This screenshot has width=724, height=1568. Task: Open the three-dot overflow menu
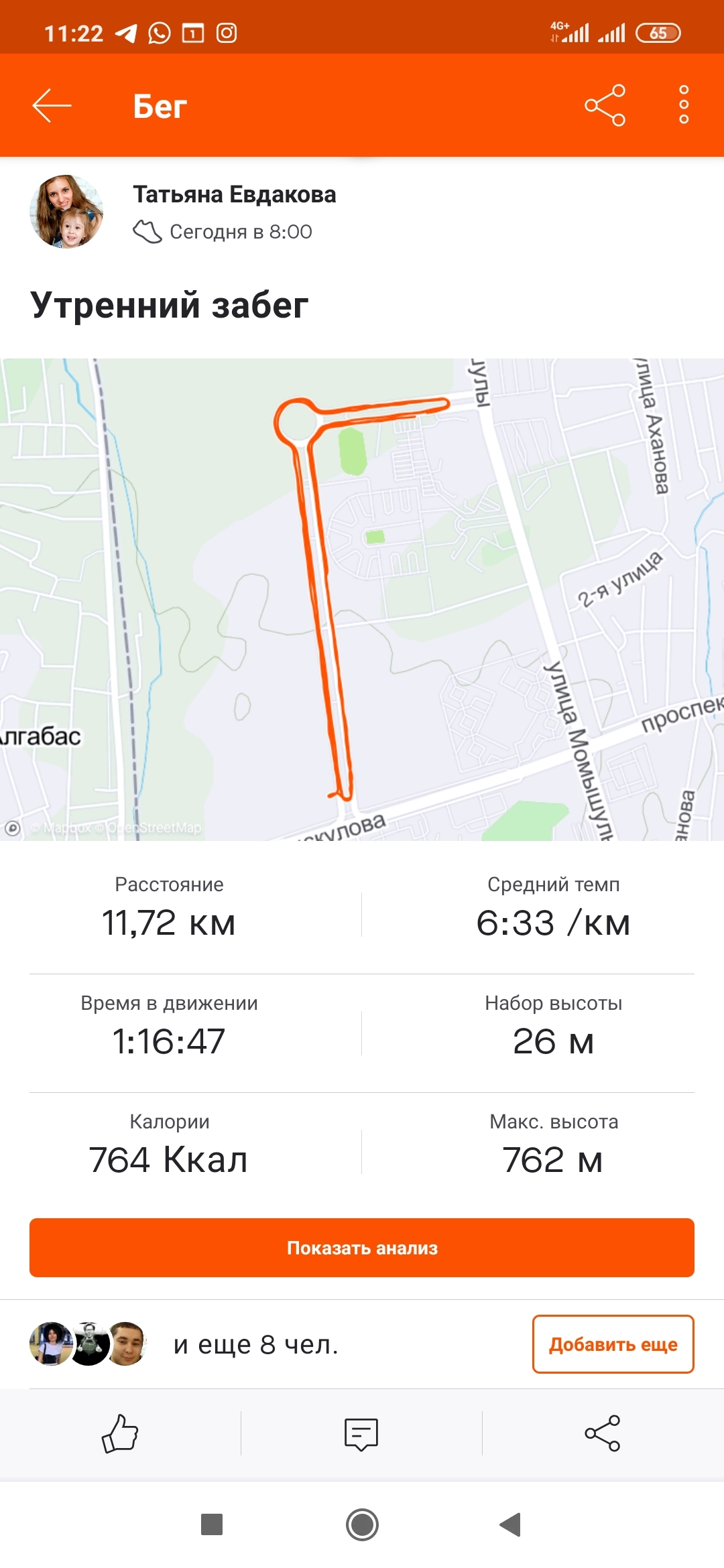tap(684, 105)
